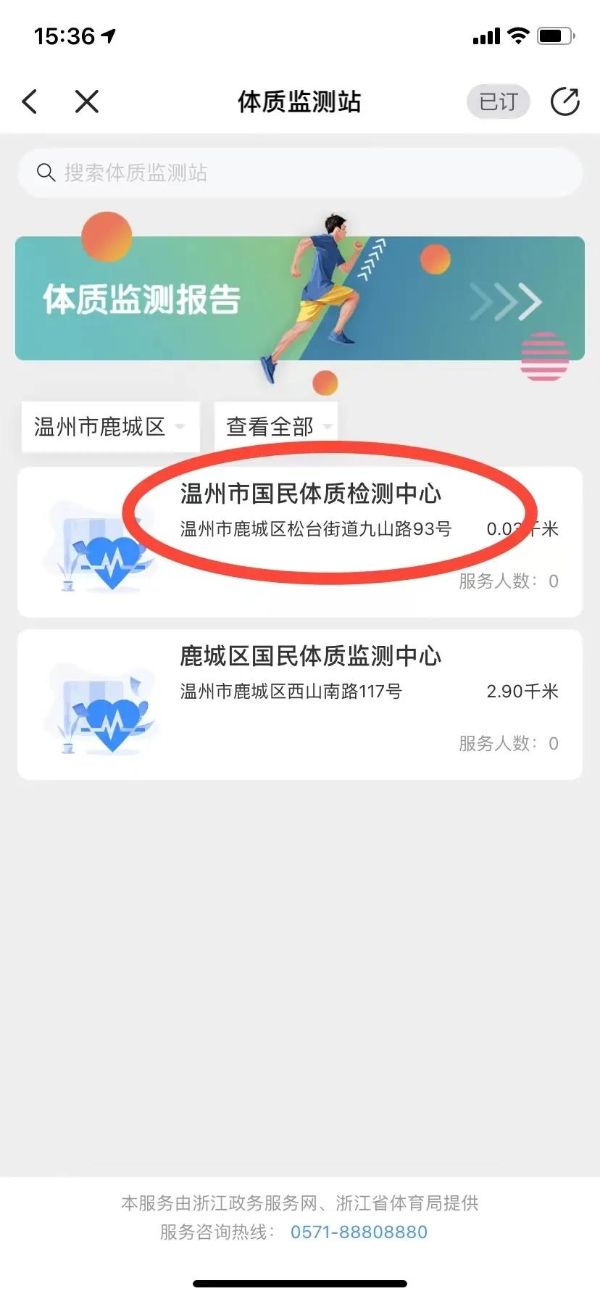The image size is (600, 1299).
Task: Open the 已订 subscribed button
Action: [498, 102]
